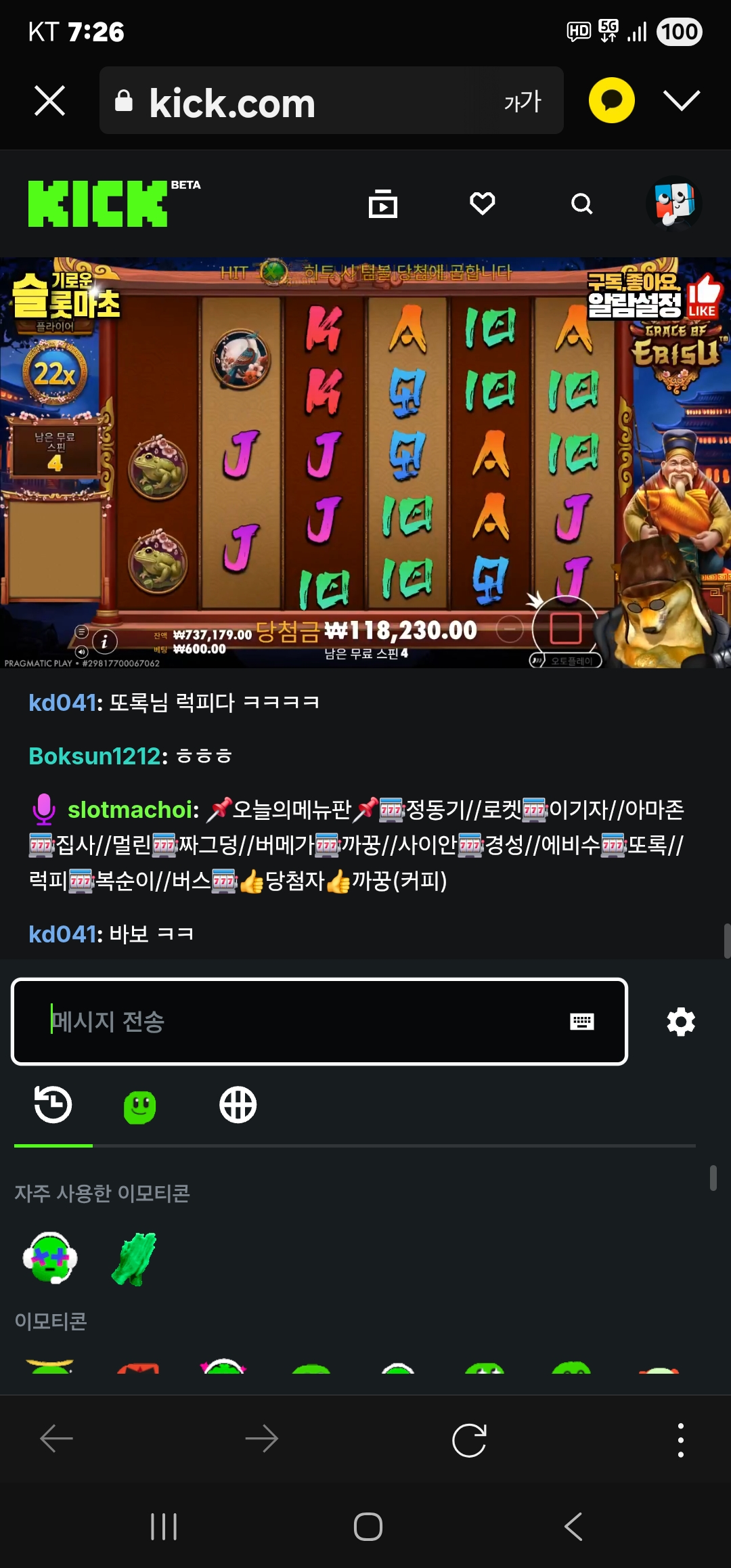Insert the headphone face emote
This screenshot has height=1568, width=731.
50,1258
